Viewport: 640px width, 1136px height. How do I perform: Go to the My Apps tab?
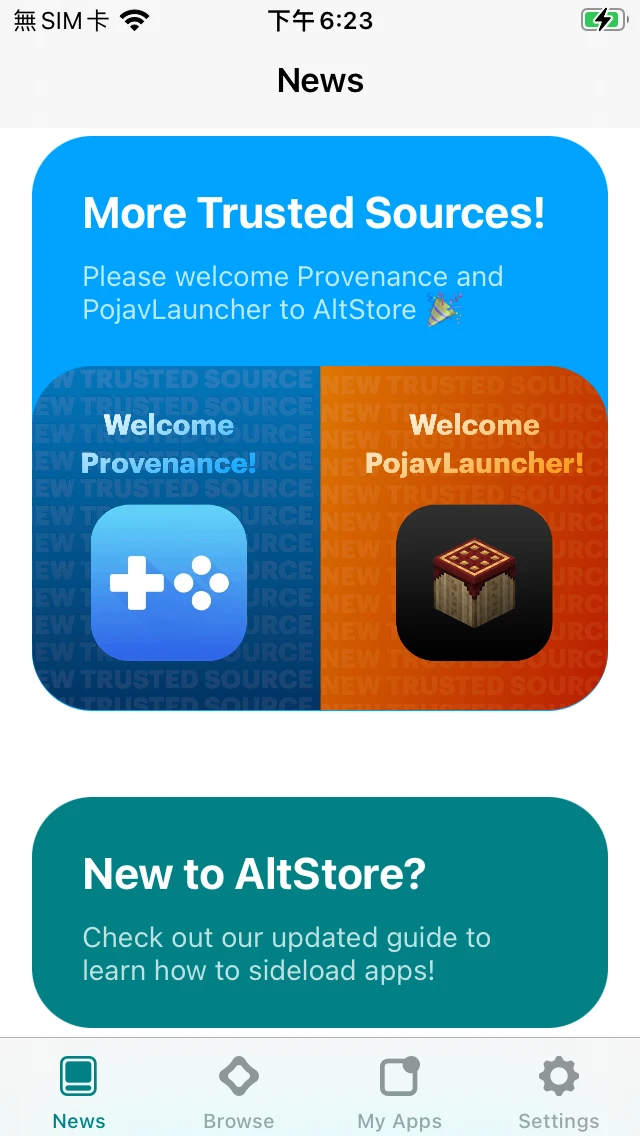tap(399, 1092)
